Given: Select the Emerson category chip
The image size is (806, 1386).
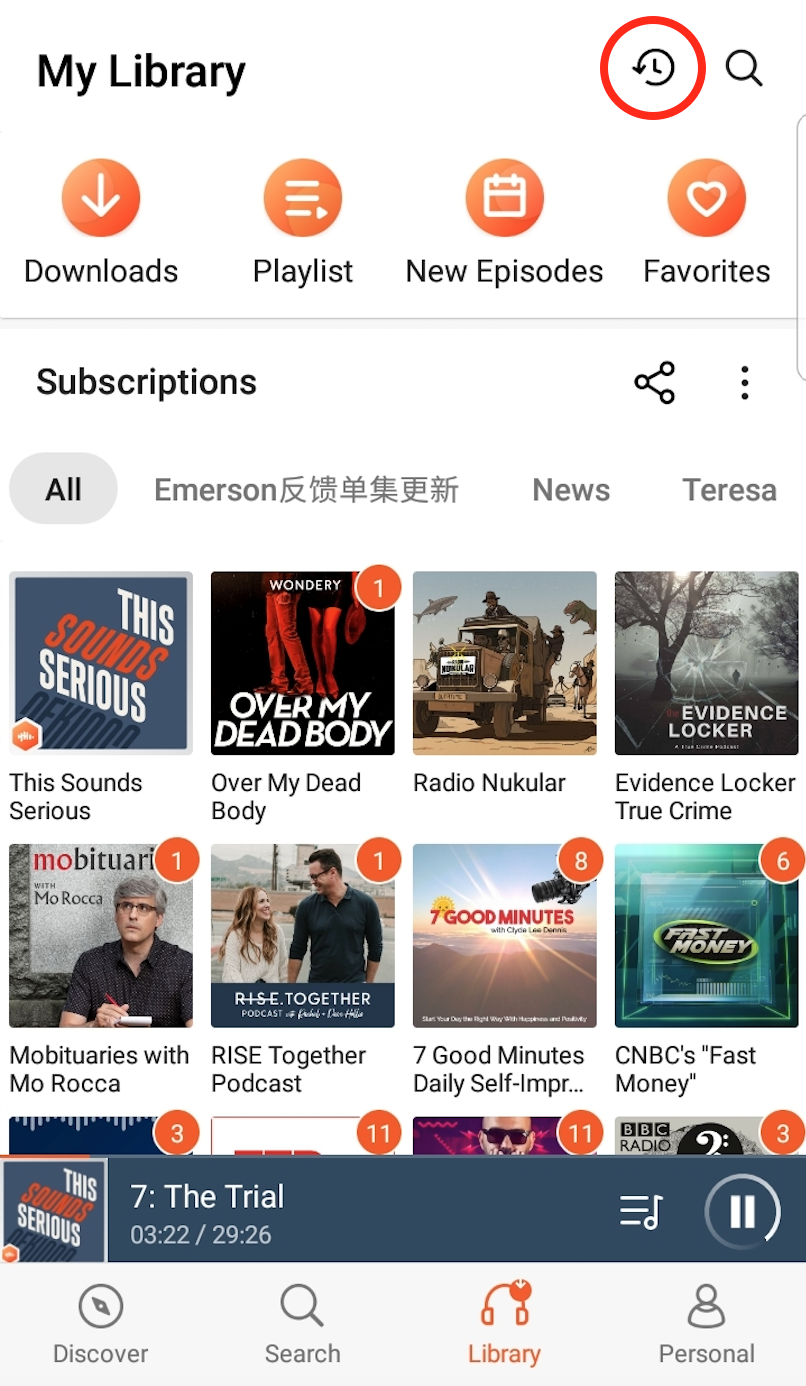Looking at the screenshot, I should pyautogui.click(x=306, y=489).
